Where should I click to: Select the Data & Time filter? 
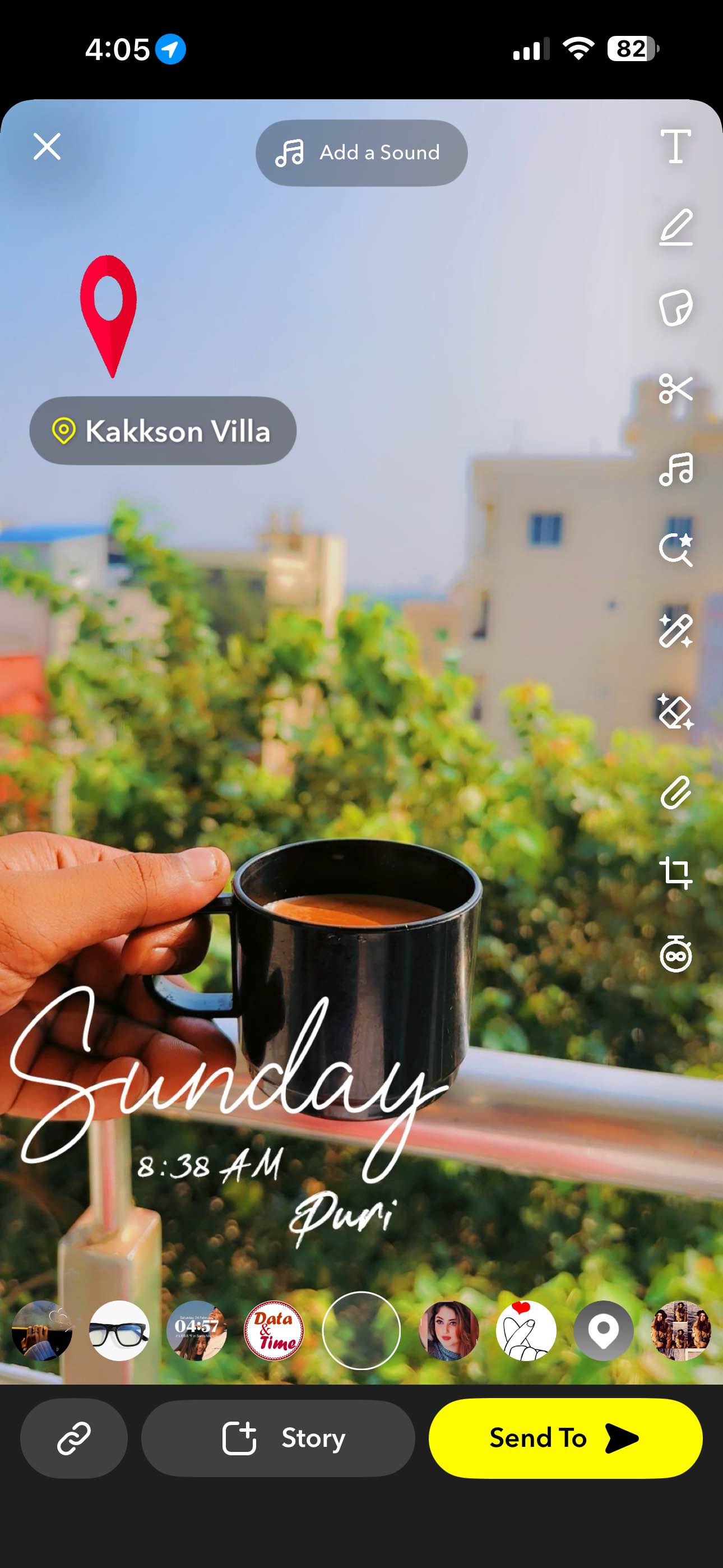pyautogui.click(x=274, y=1331)
